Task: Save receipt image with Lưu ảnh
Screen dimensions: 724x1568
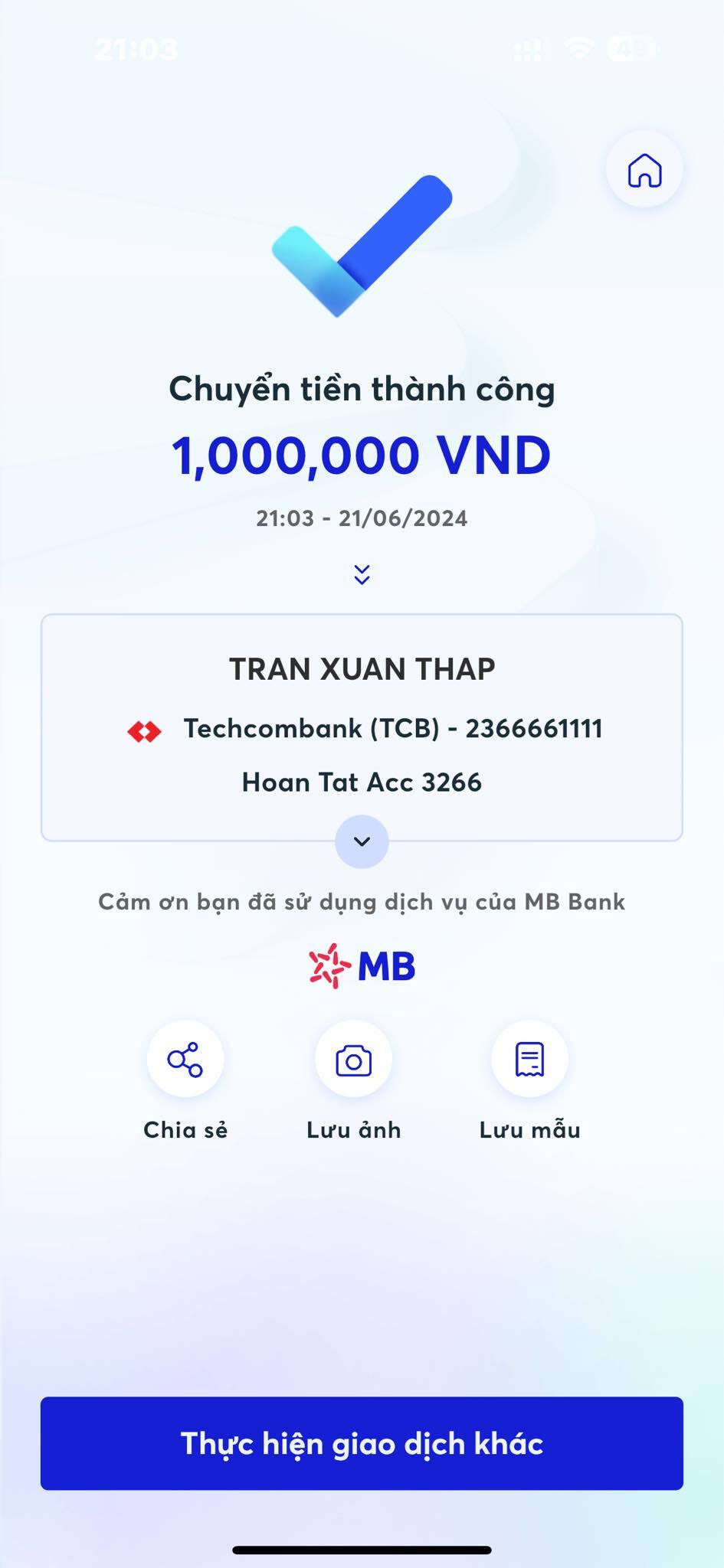Action: tap(353, 1060)
